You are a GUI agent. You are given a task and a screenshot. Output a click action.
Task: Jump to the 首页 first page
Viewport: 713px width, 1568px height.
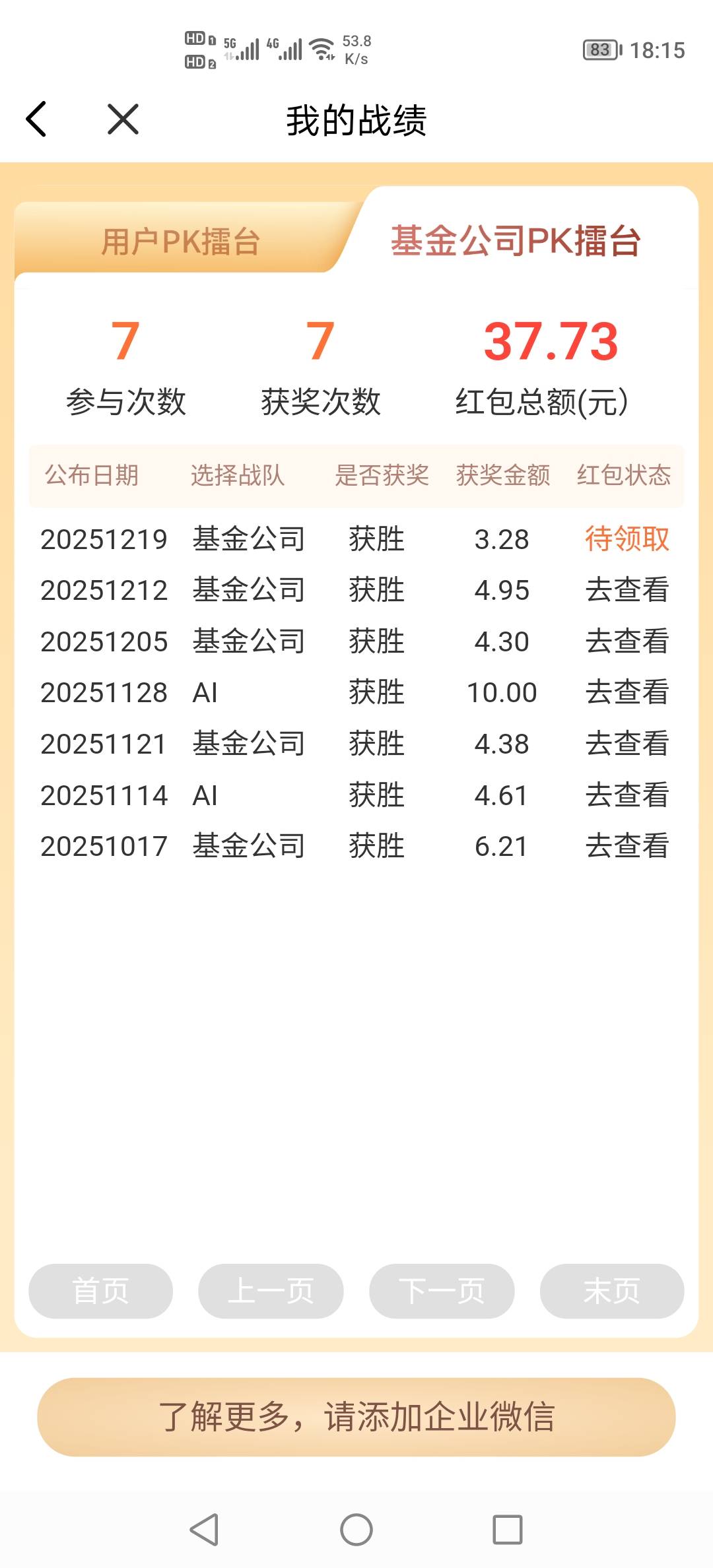click(100, 1291)
